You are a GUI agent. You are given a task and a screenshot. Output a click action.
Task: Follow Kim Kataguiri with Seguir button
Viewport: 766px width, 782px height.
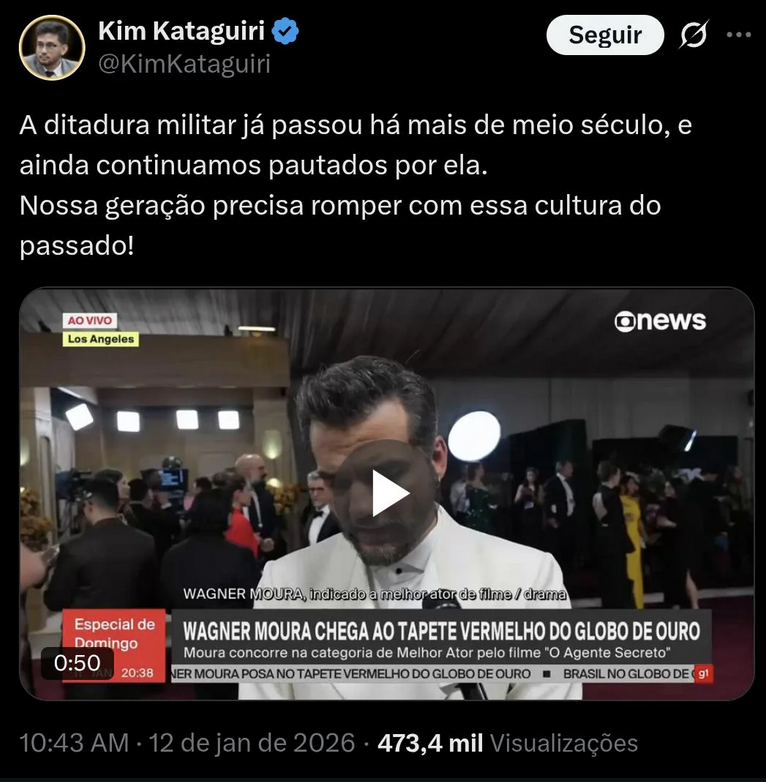point(605,35)
